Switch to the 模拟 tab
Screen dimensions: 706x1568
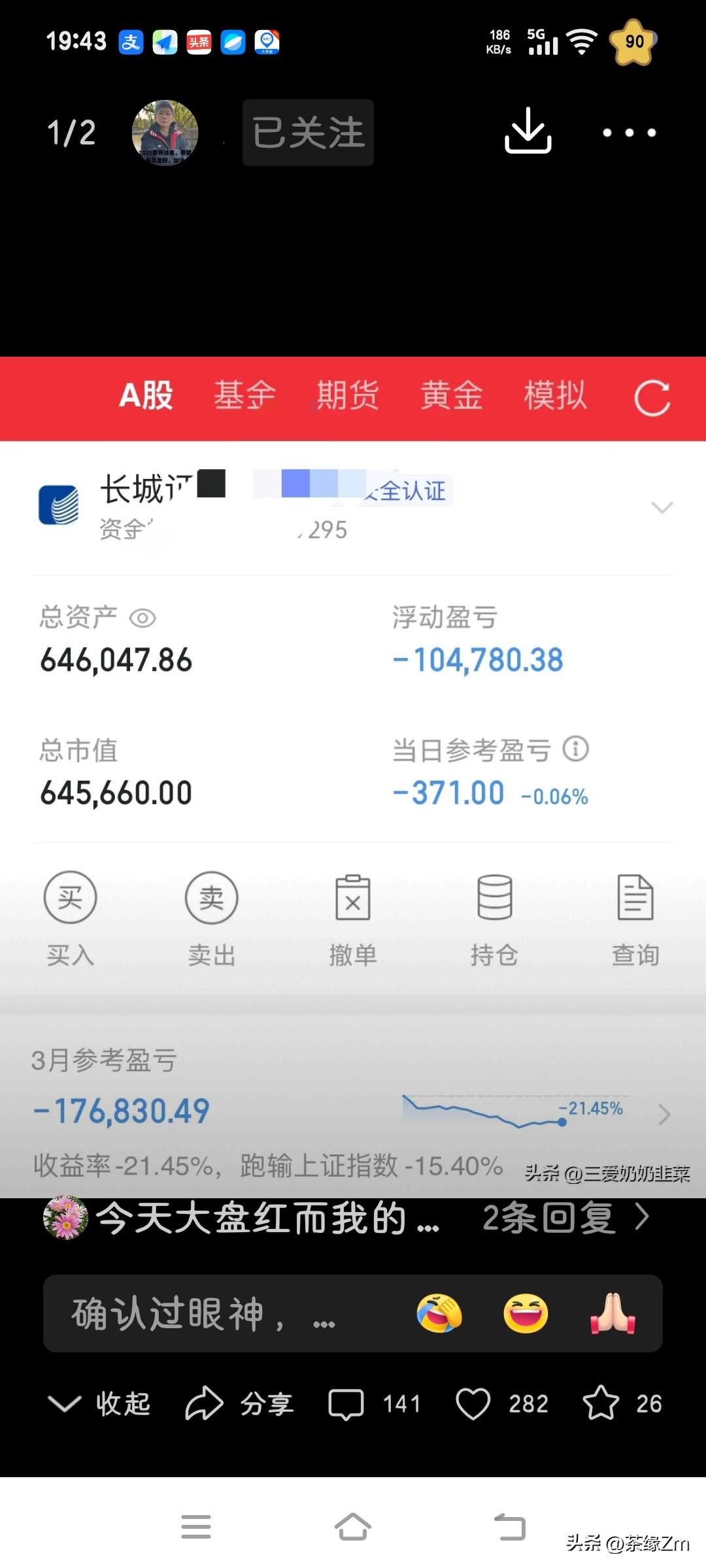coord(554,395)
